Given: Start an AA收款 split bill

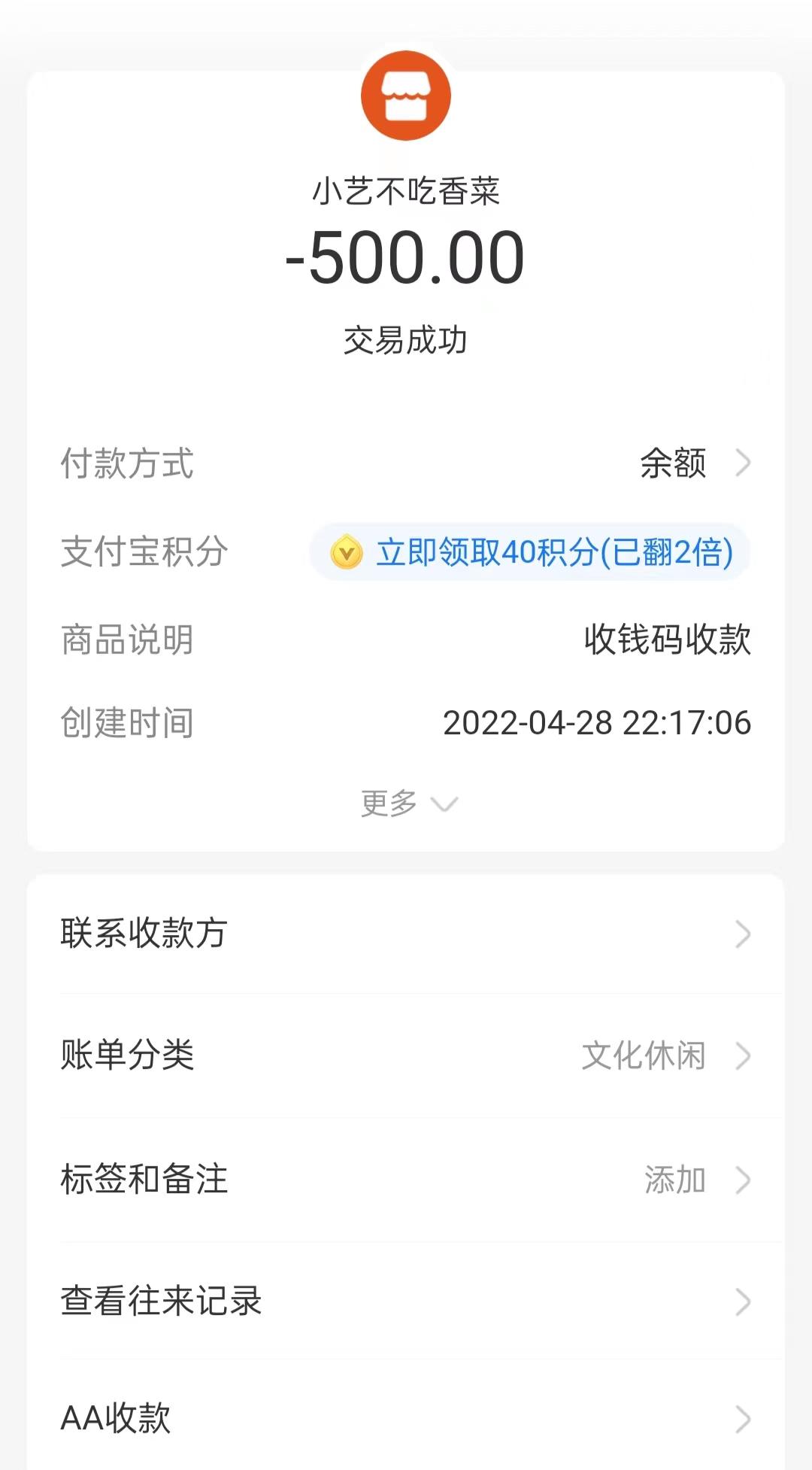Looking at the screenshot, I should [406, 1419].
